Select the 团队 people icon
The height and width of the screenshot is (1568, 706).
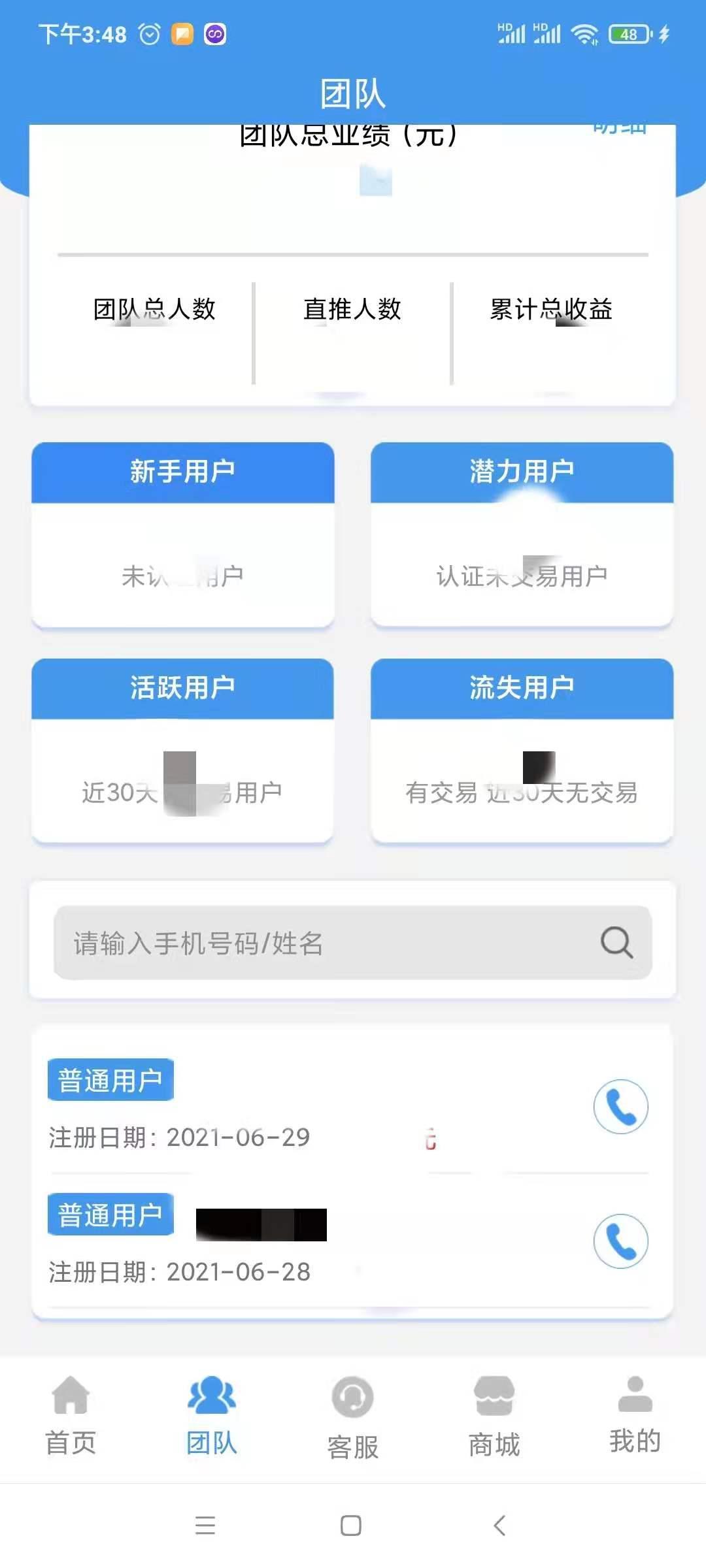[x=210, y=1396]
